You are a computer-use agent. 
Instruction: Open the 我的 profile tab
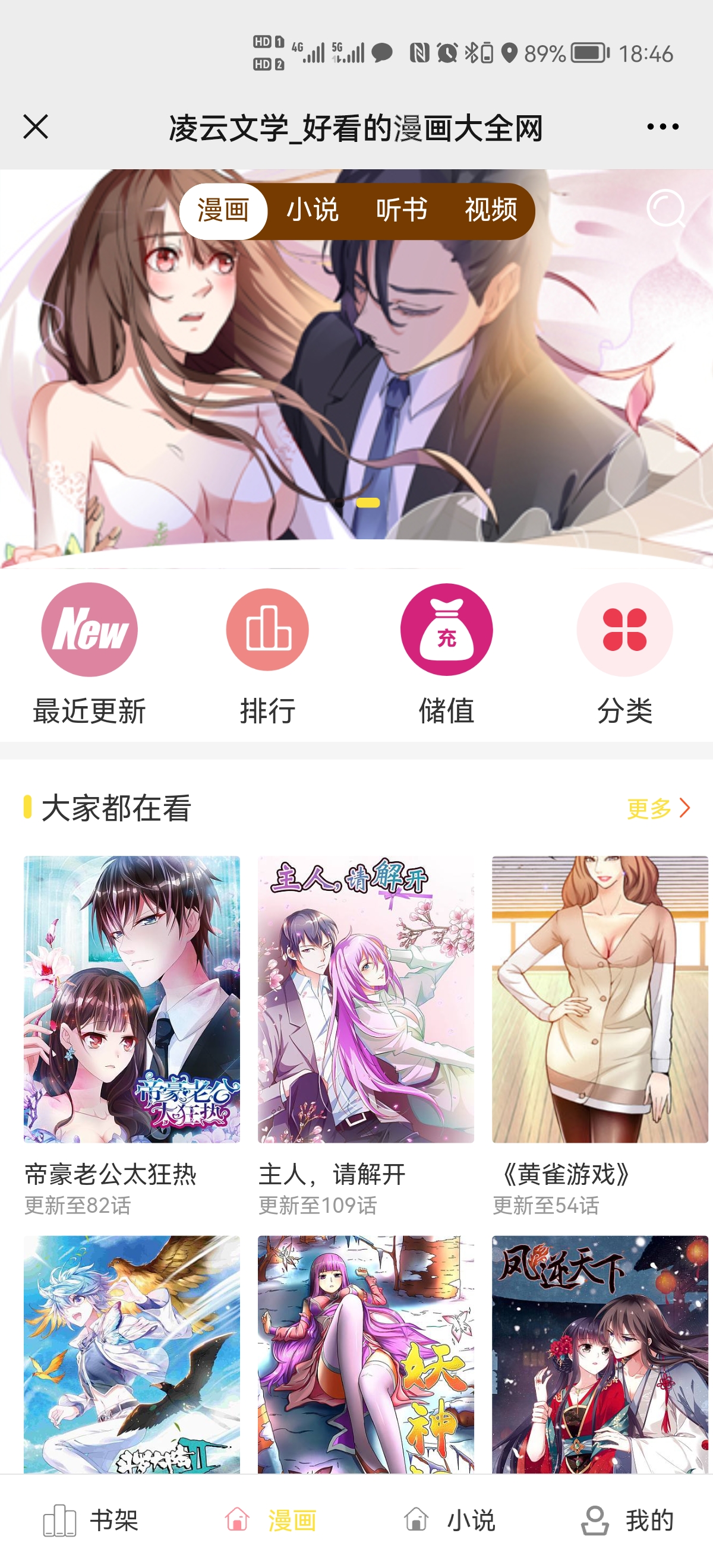tap(627, 1520)
